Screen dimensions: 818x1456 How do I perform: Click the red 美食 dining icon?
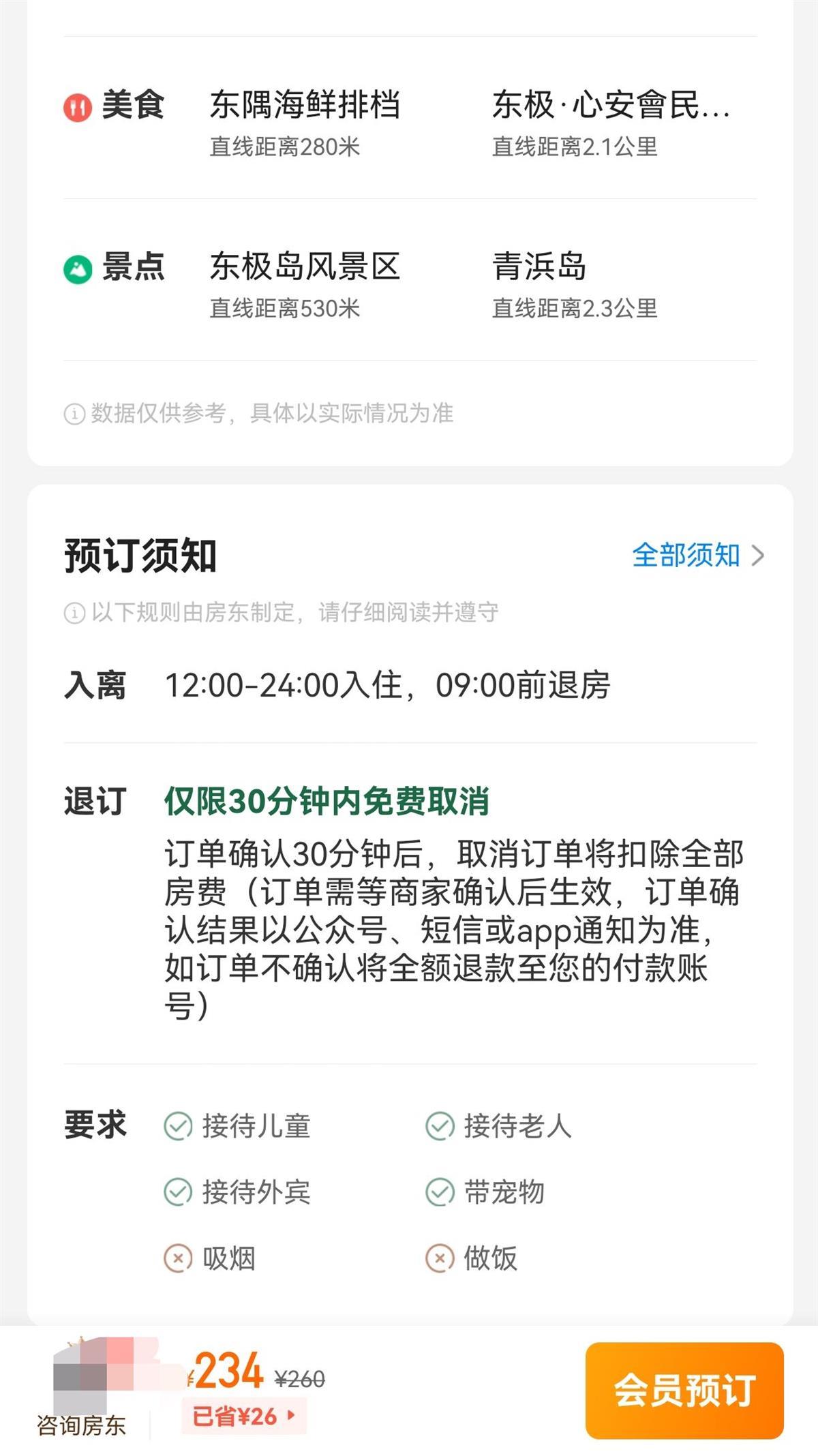77,106
